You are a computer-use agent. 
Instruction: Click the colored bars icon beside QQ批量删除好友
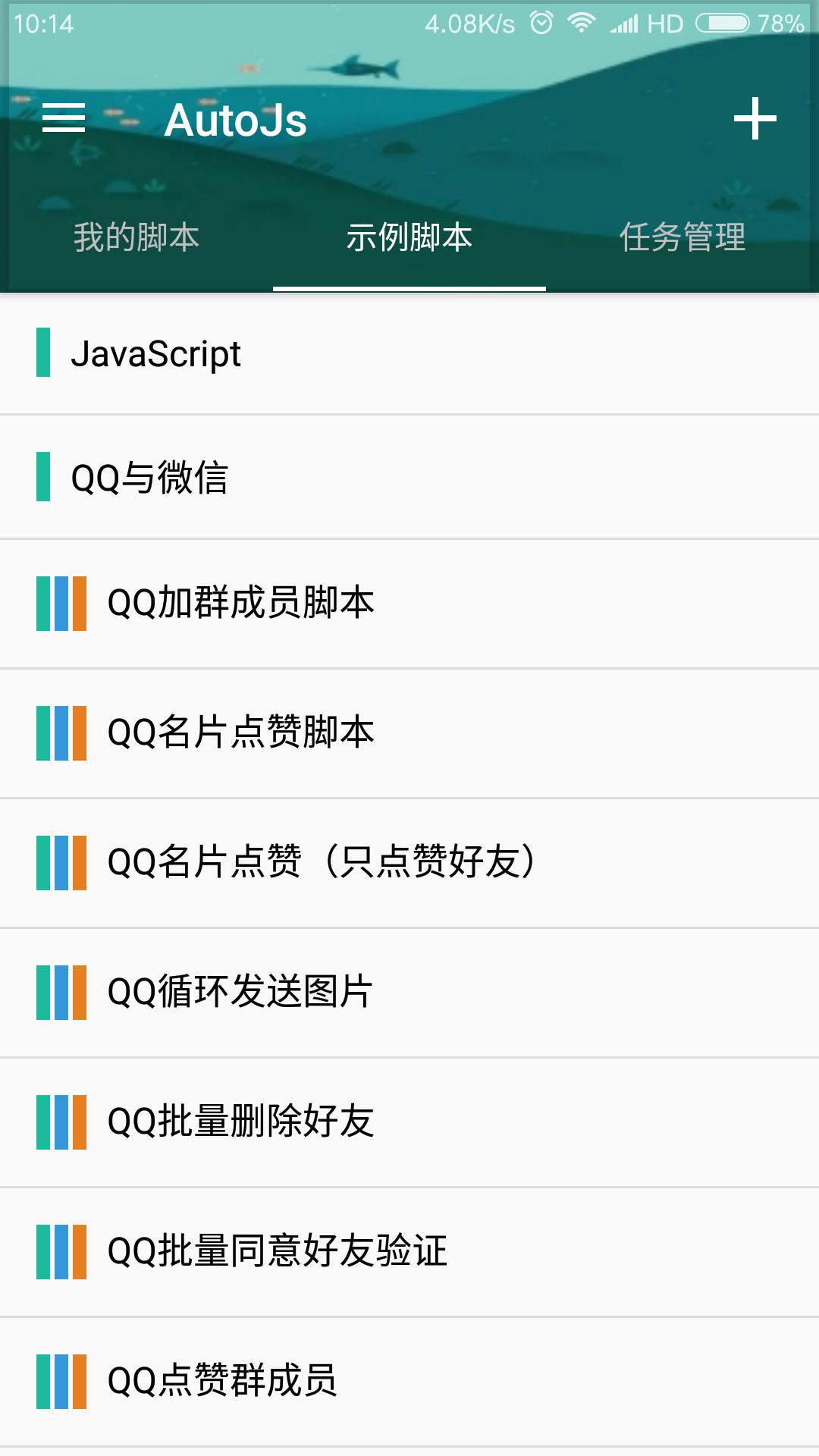click(61, 1122)
